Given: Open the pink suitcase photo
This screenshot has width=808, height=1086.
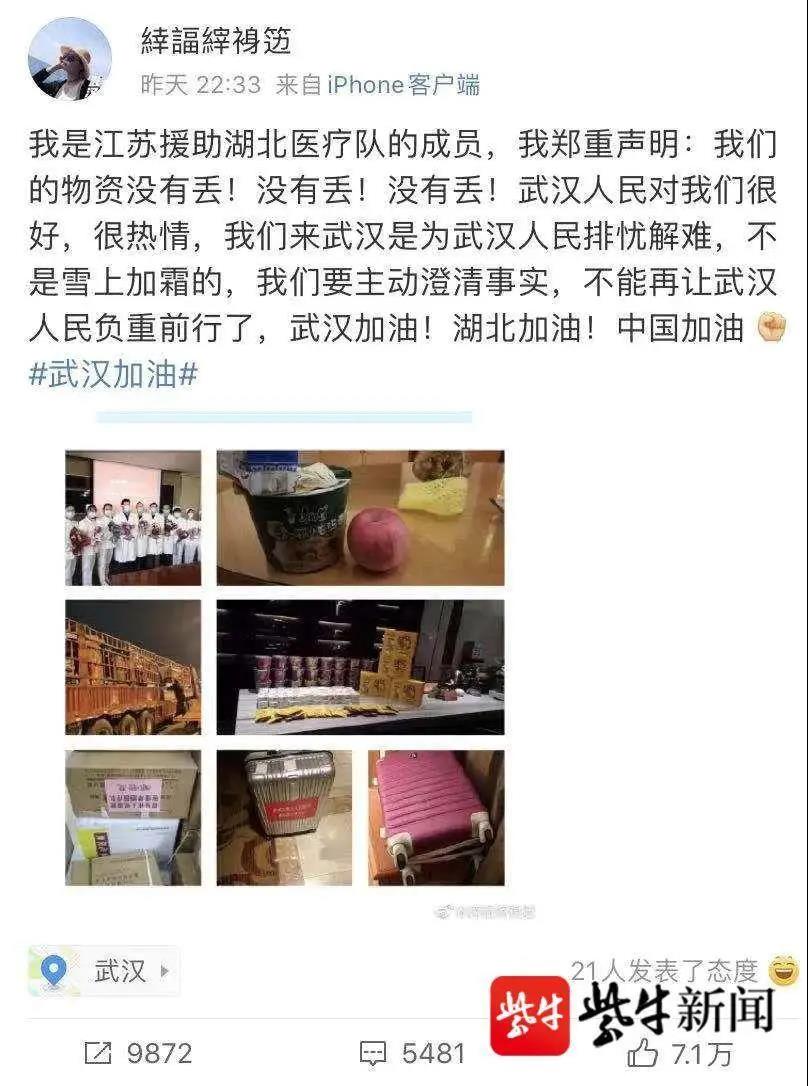Looking at the screenshot, I should pyautogui.click(x=436, y=817).
